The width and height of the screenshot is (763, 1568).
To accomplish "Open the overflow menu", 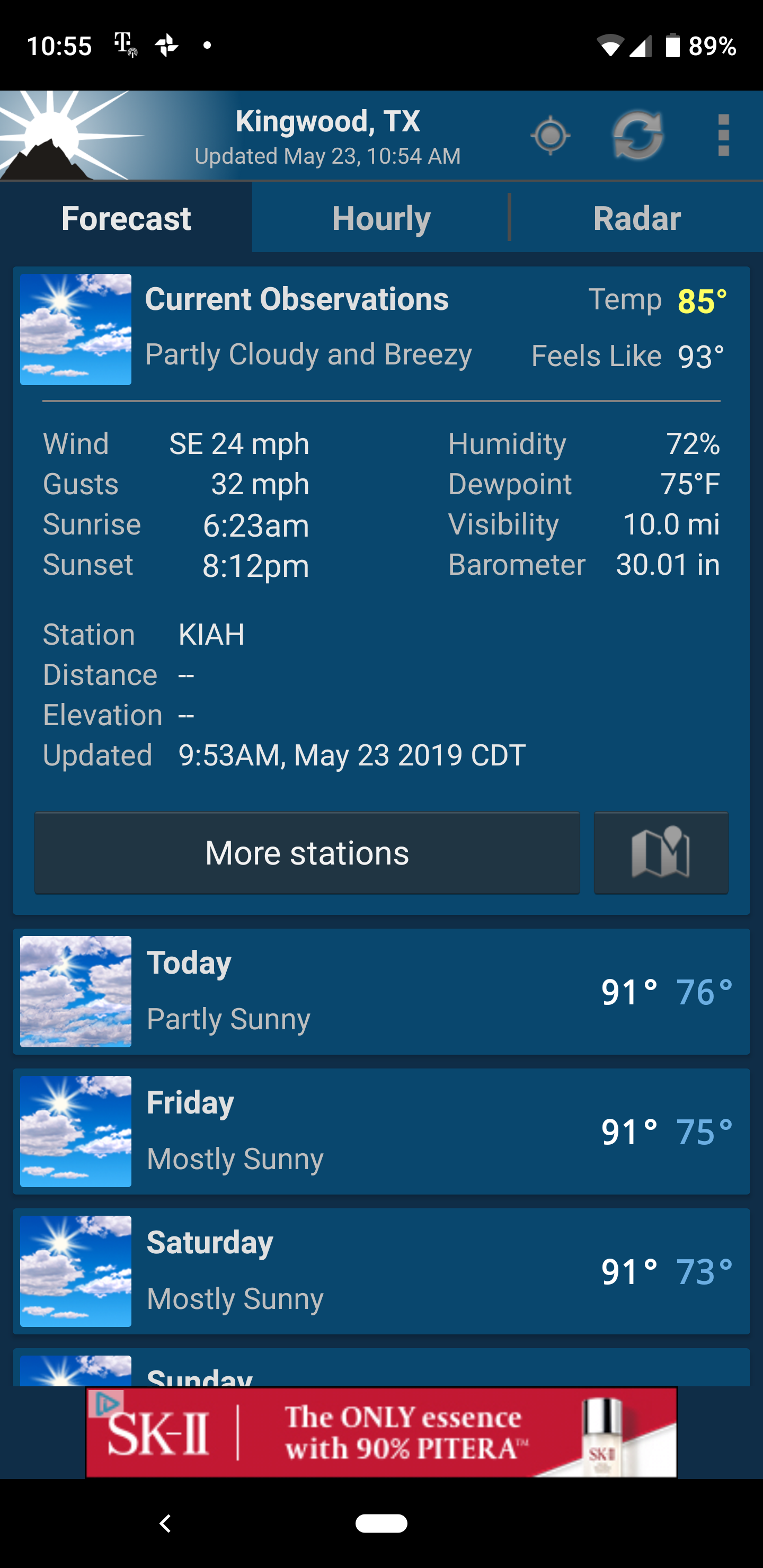I will tap(723, 135).
